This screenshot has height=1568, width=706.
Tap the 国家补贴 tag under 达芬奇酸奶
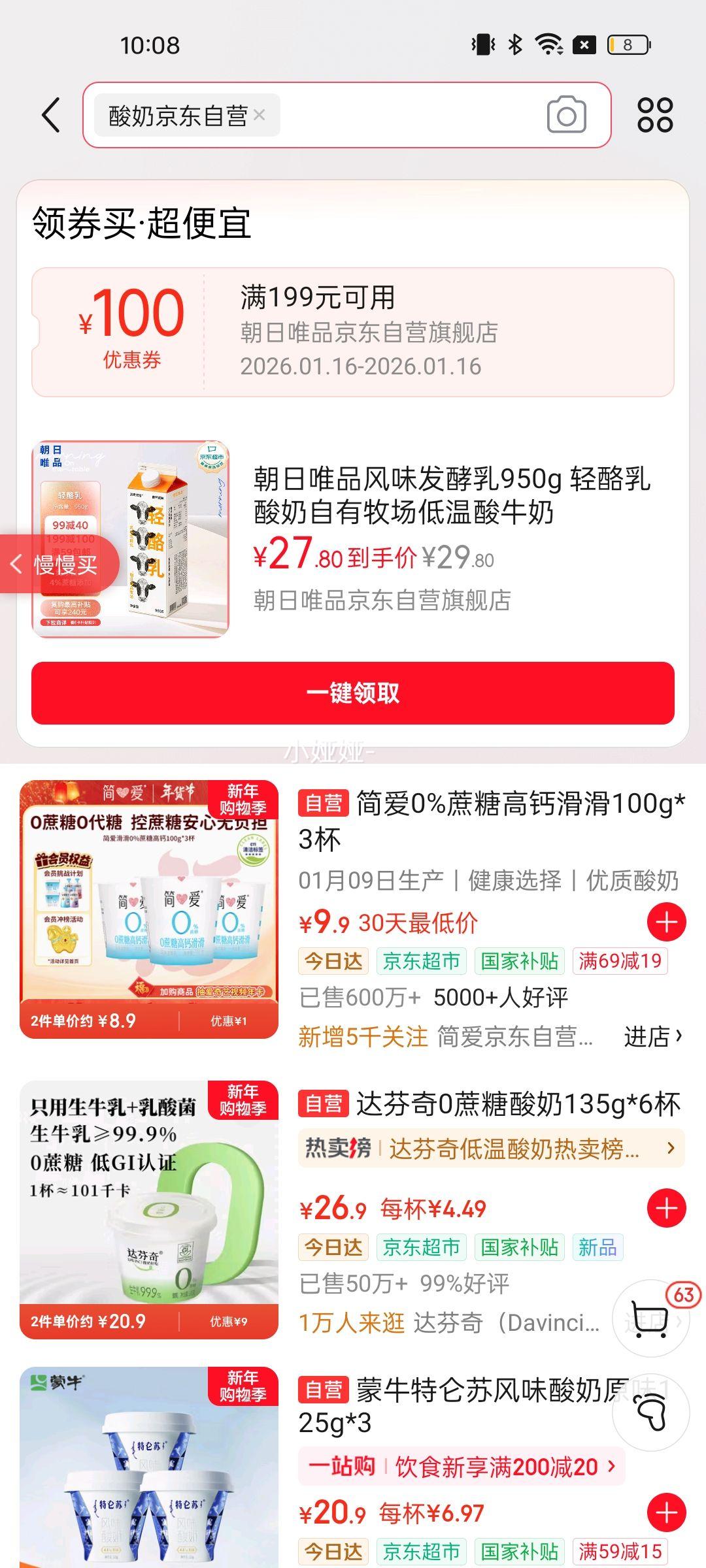pyautogui.click(x=518, y=1247)
